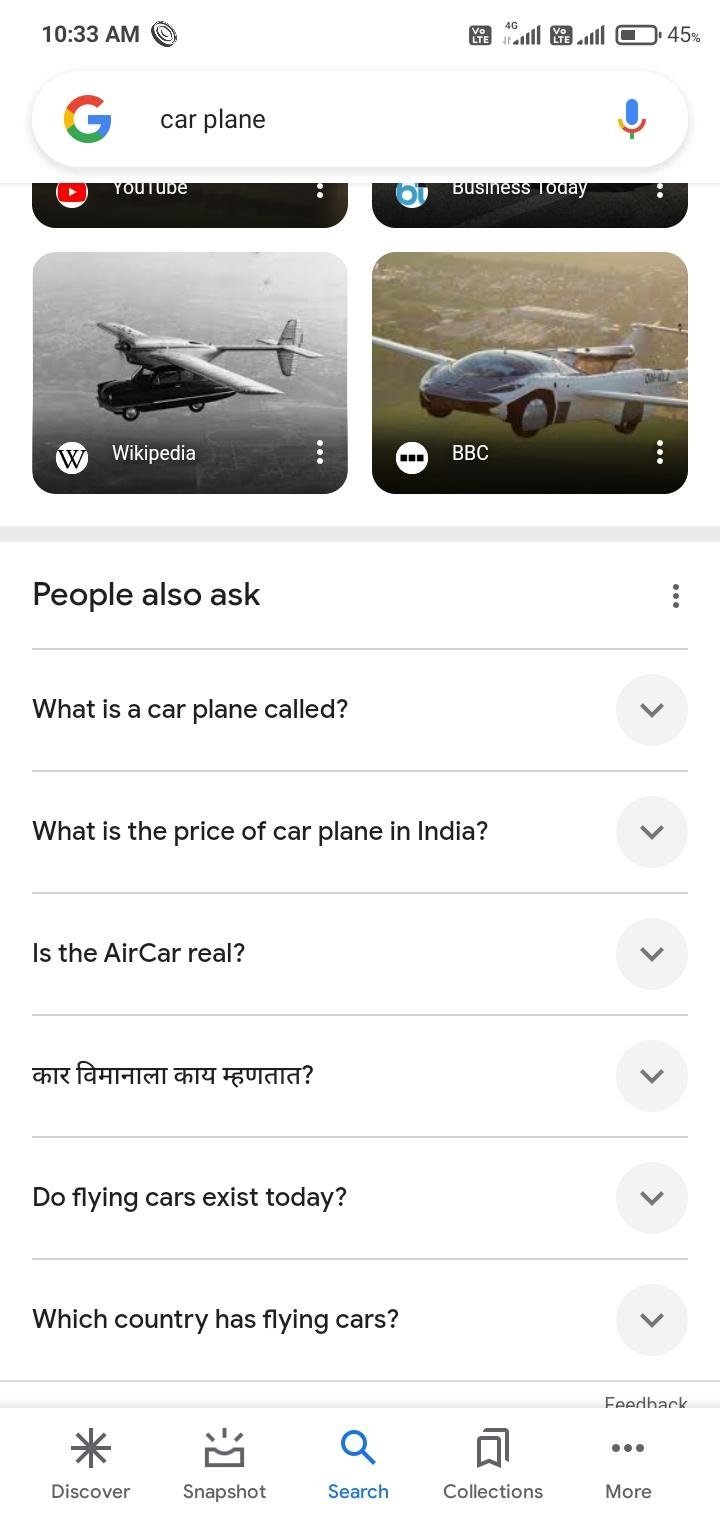Expand "Is the AirCar real?"
This screenshot has width=720, height=1520.
(x=651, y=954)
